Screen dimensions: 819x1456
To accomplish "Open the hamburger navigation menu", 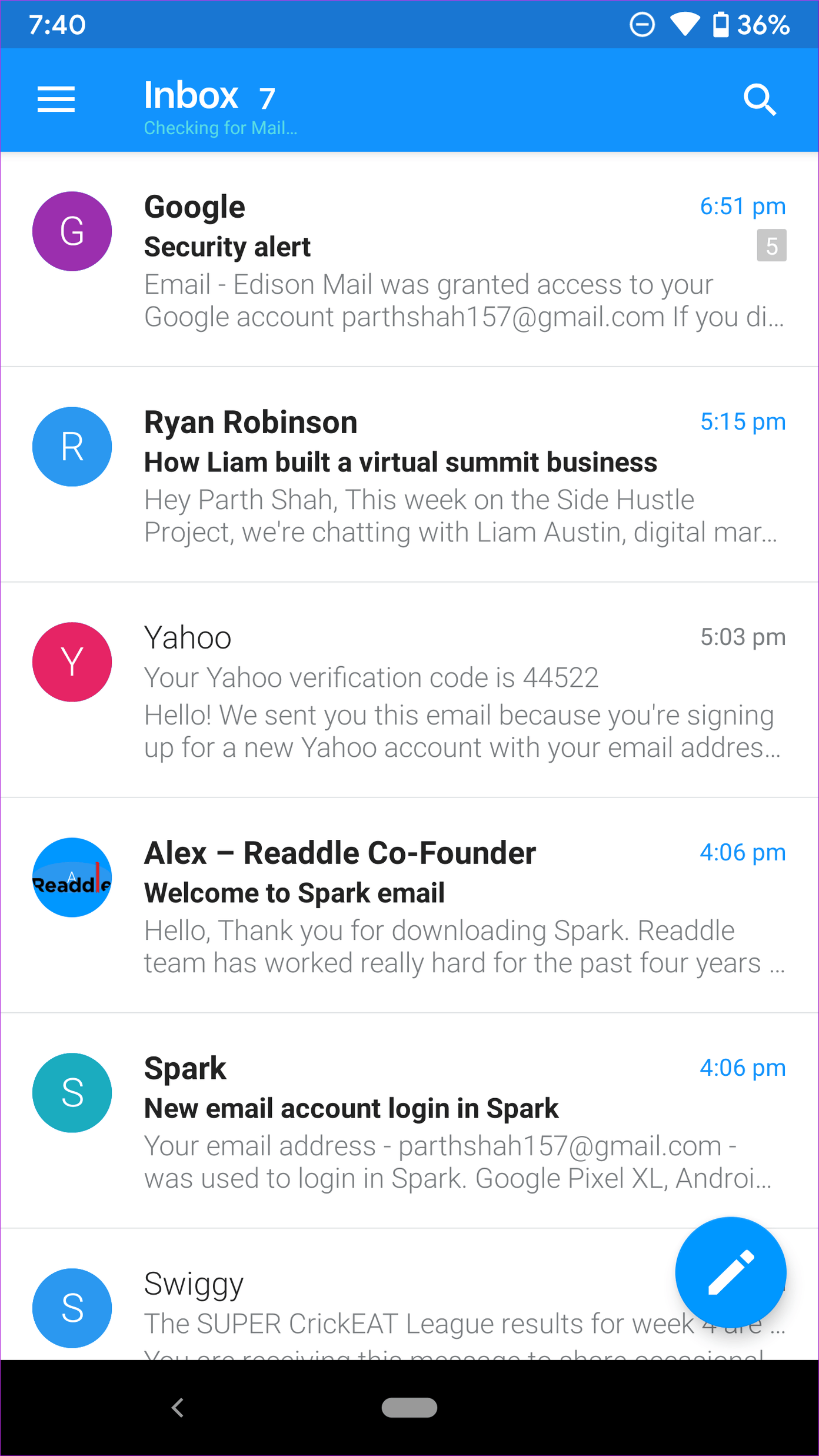I will tap(56, 99).
